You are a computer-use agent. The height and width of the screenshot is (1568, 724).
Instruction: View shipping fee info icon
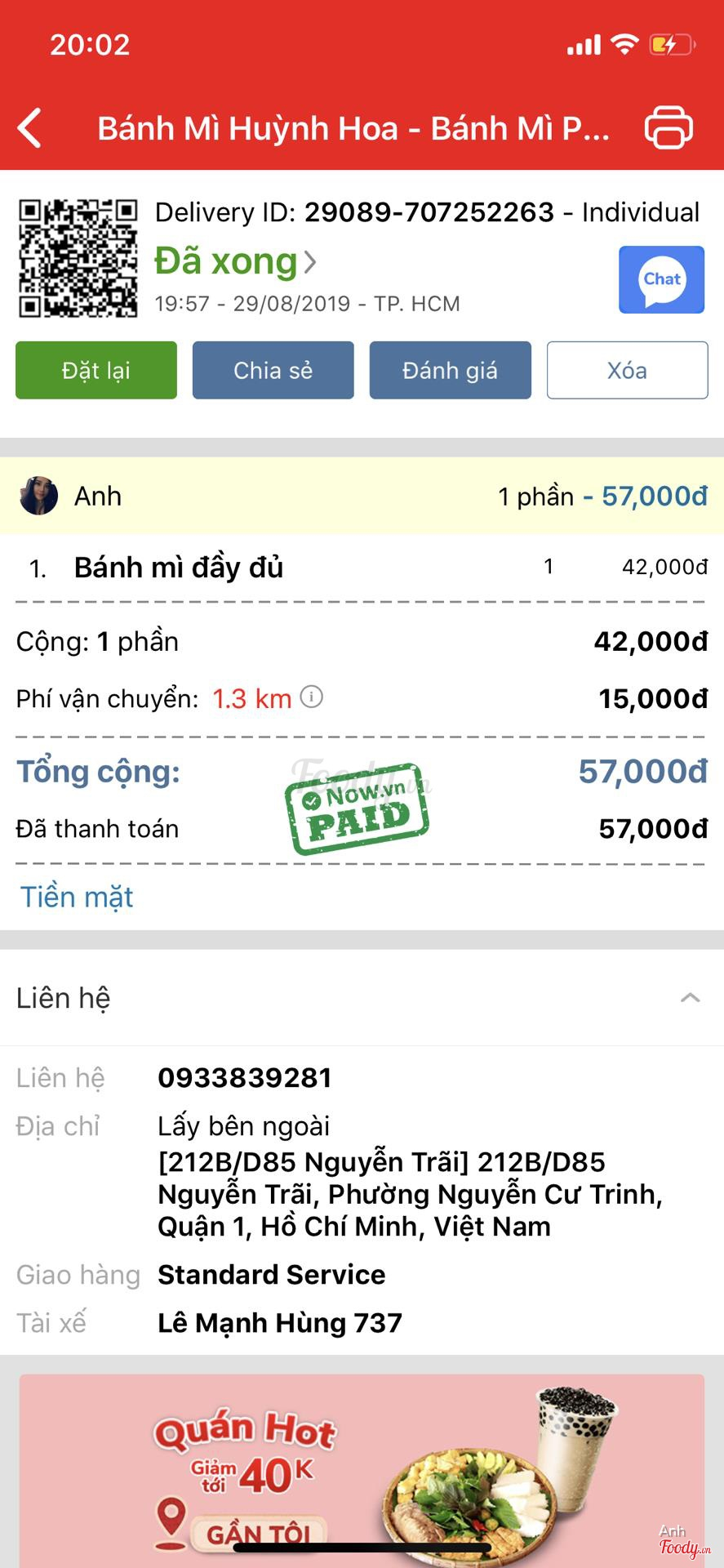click(312, 697)
